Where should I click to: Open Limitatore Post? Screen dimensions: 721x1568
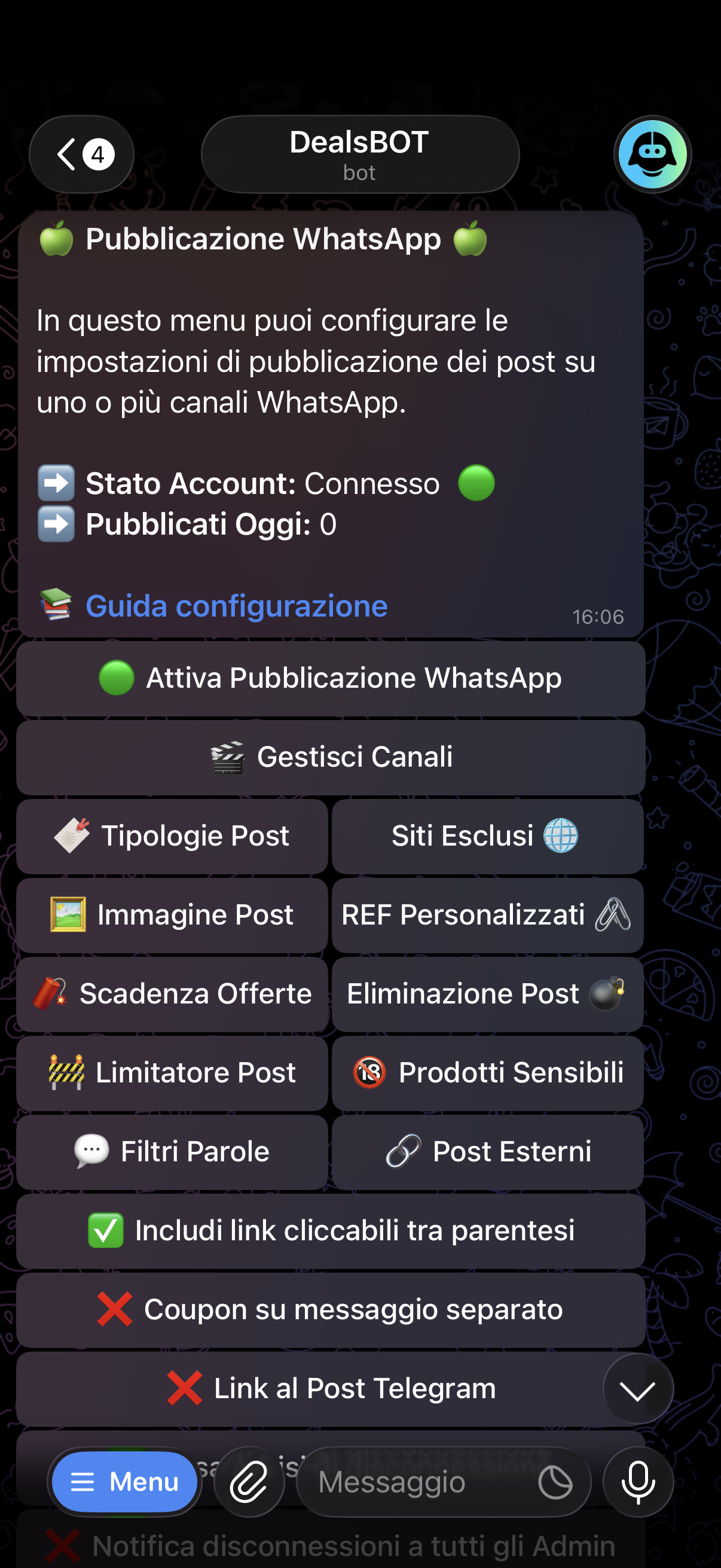(x=172, y=1073)
